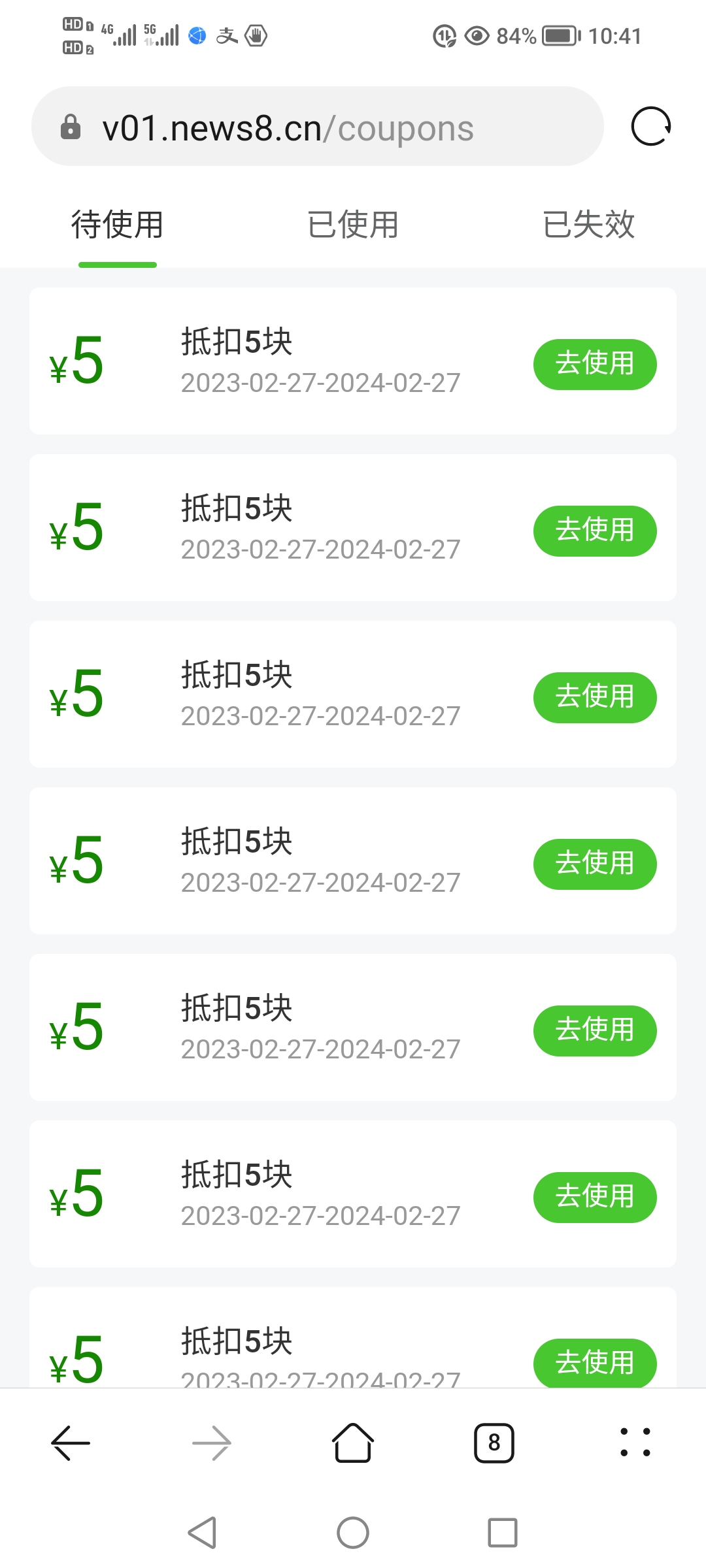Viewport: 706px width, 1568px height.
Task: Select the 待使用 tab
Action: pyautogui.click(x=118, y=225)
